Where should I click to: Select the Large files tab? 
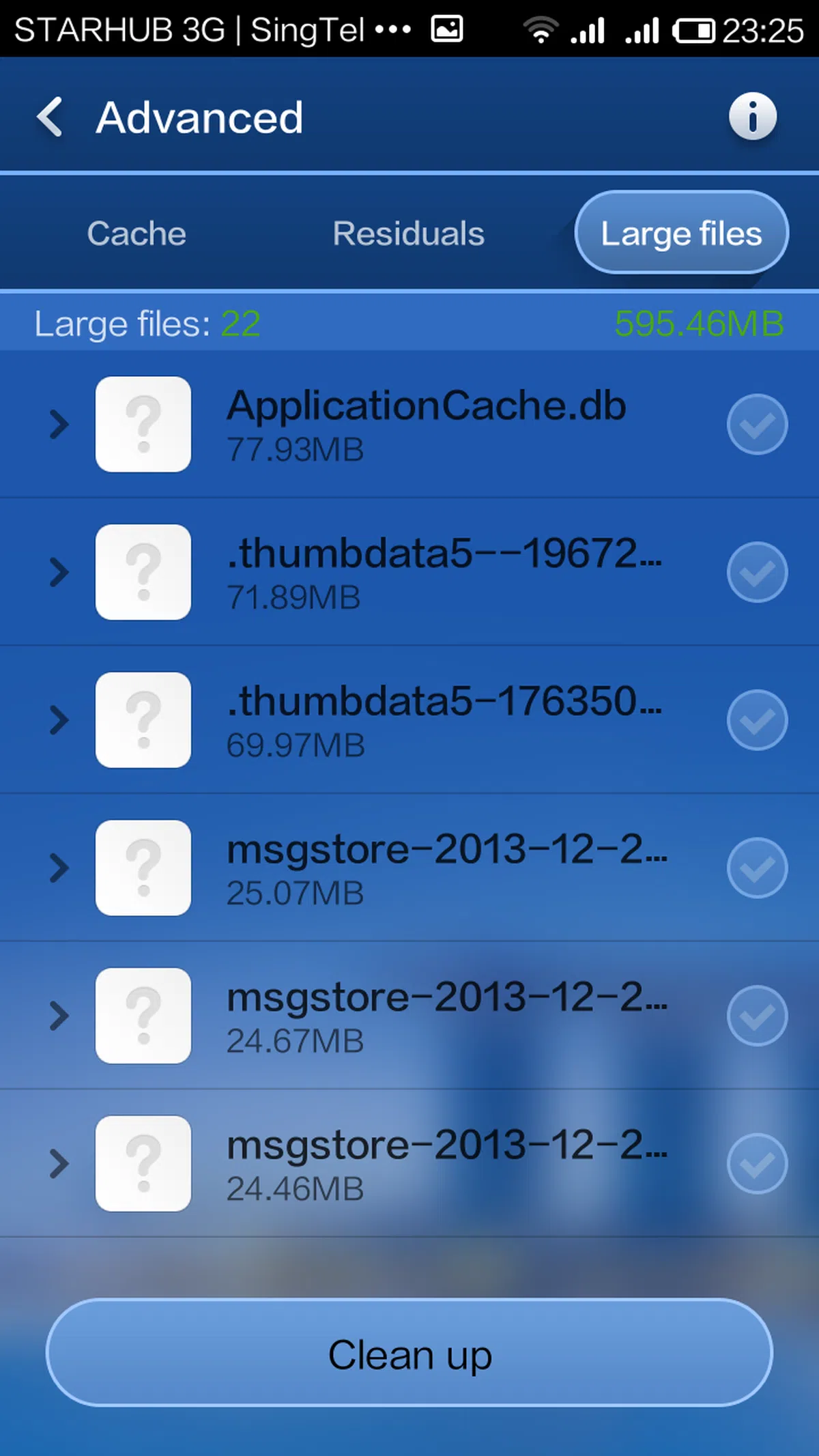click(681, 233)
